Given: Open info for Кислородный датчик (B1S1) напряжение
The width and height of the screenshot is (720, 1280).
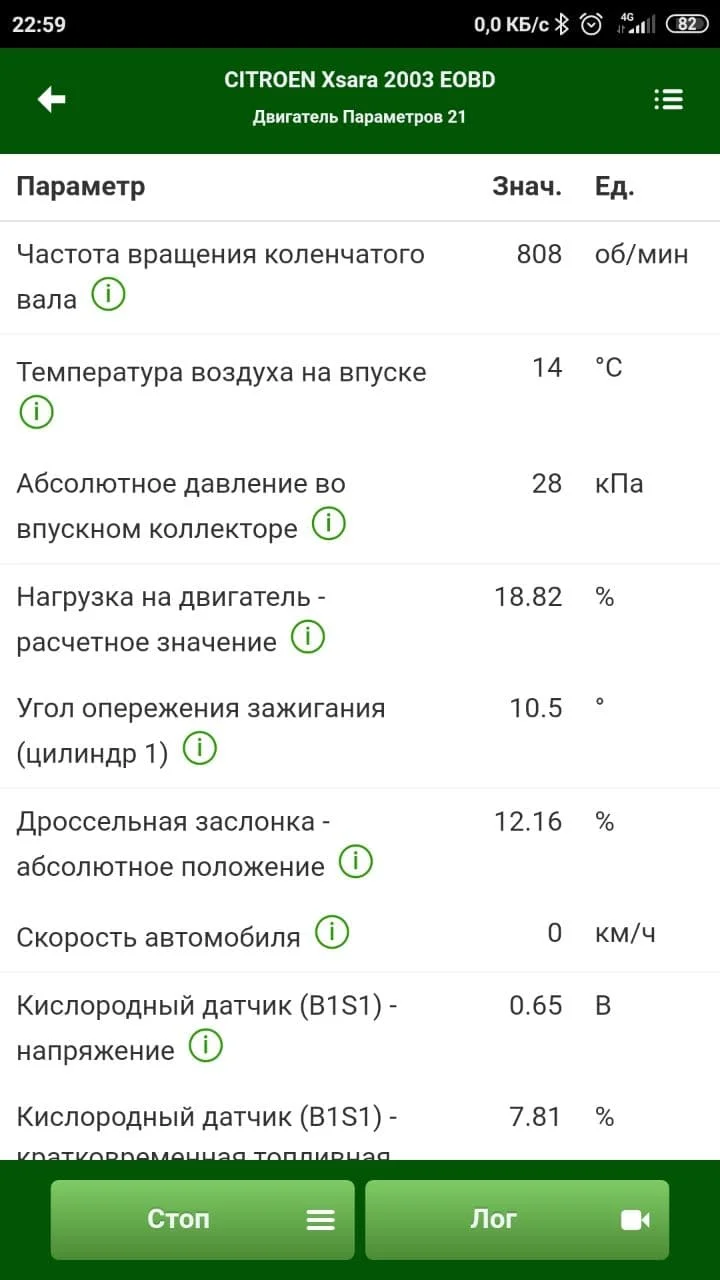Looking at the screenshot, I should (205, 1047).
